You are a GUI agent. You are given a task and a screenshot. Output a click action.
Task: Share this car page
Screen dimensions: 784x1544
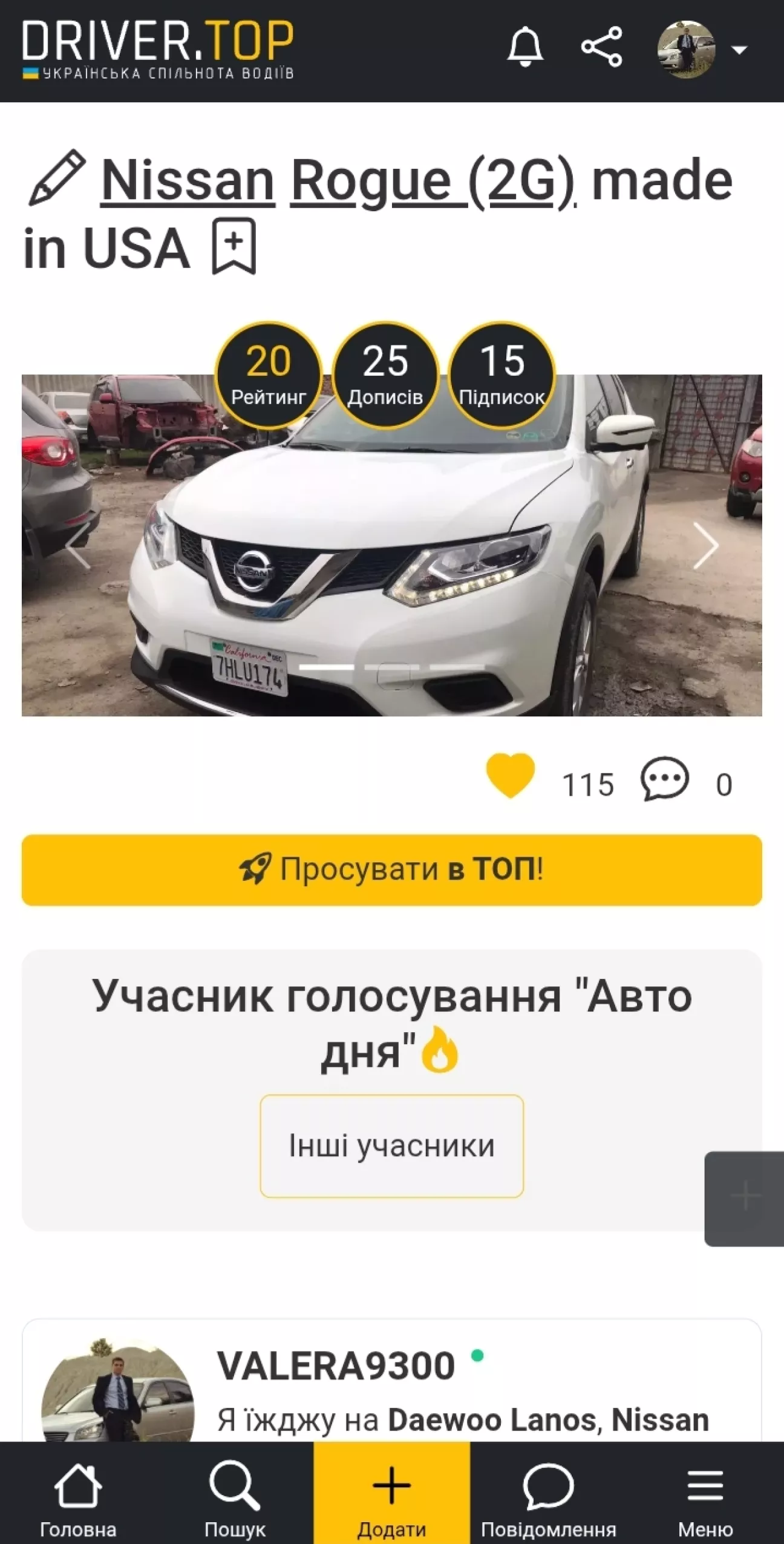click(601, 47)
